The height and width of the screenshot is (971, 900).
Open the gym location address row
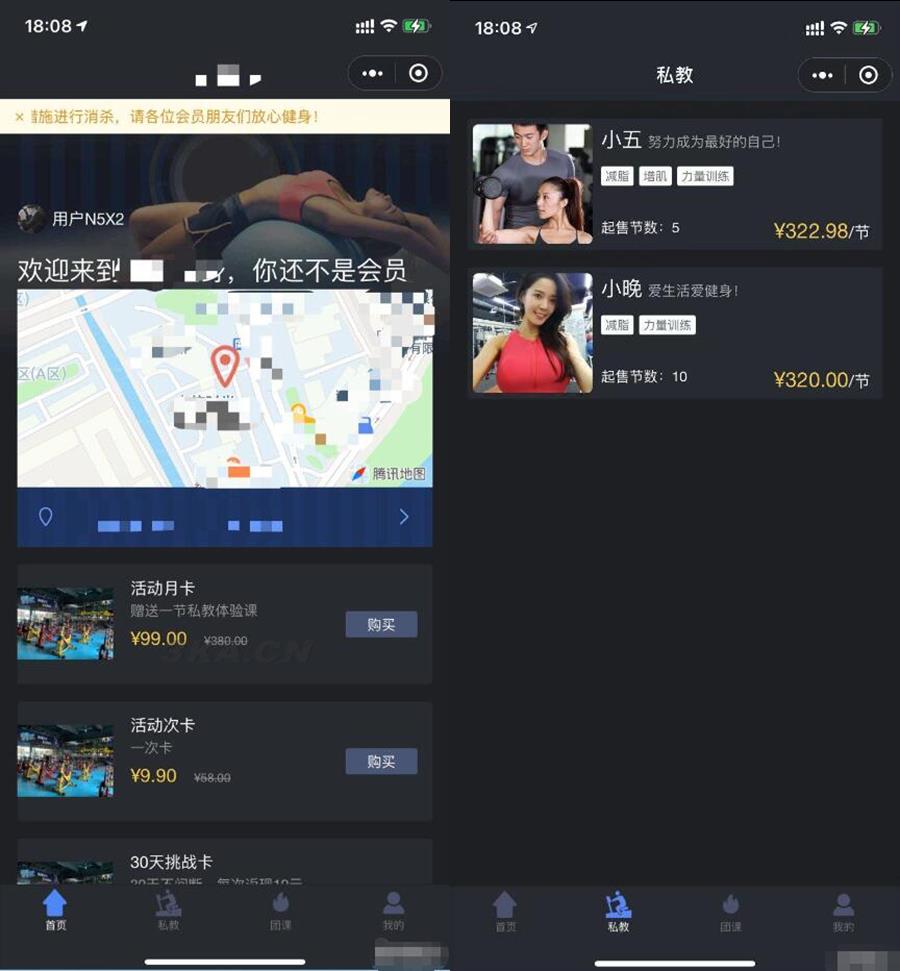coord(225,518)
